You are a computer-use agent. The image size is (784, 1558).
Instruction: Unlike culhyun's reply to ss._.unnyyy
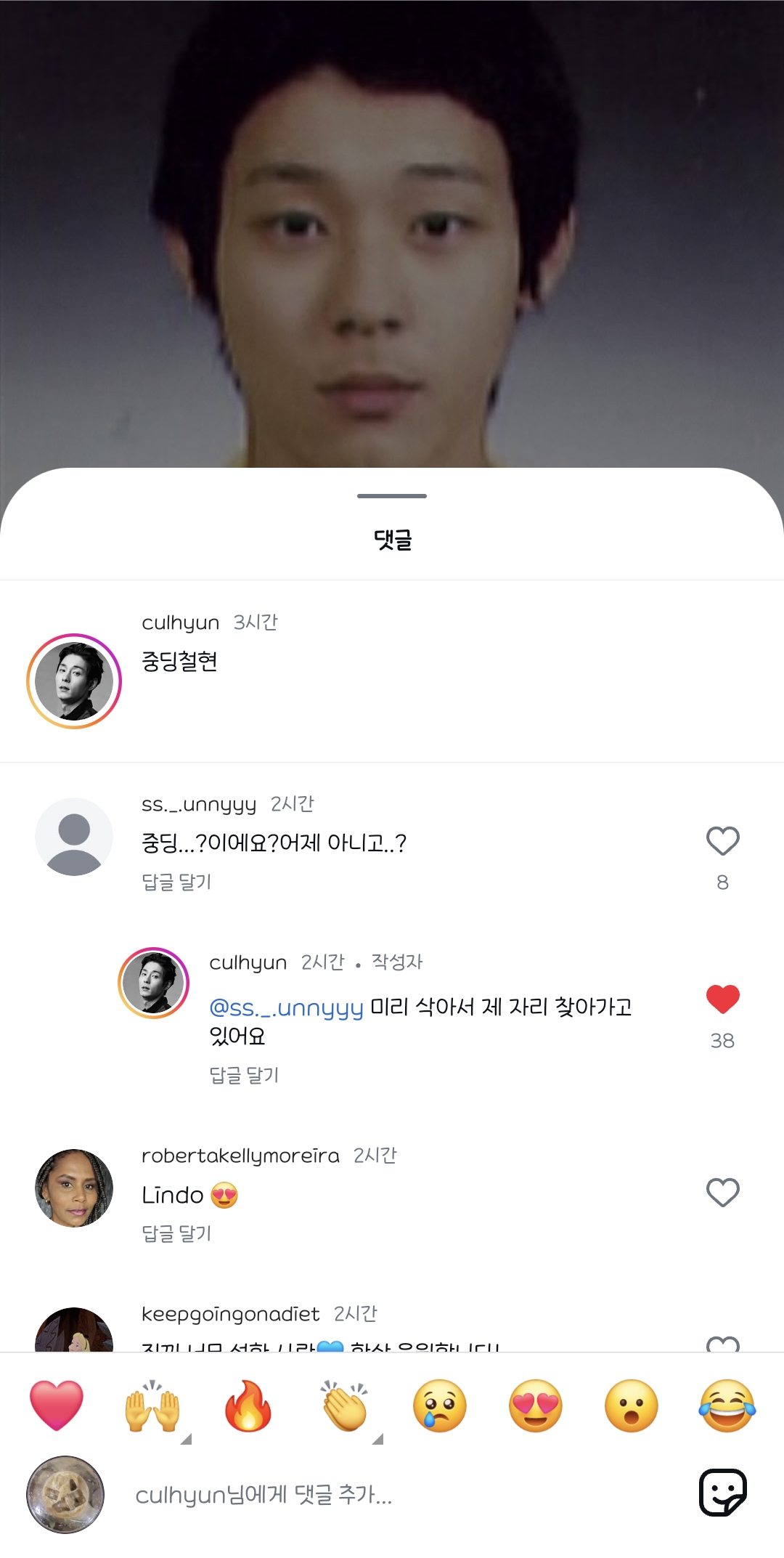722,999
